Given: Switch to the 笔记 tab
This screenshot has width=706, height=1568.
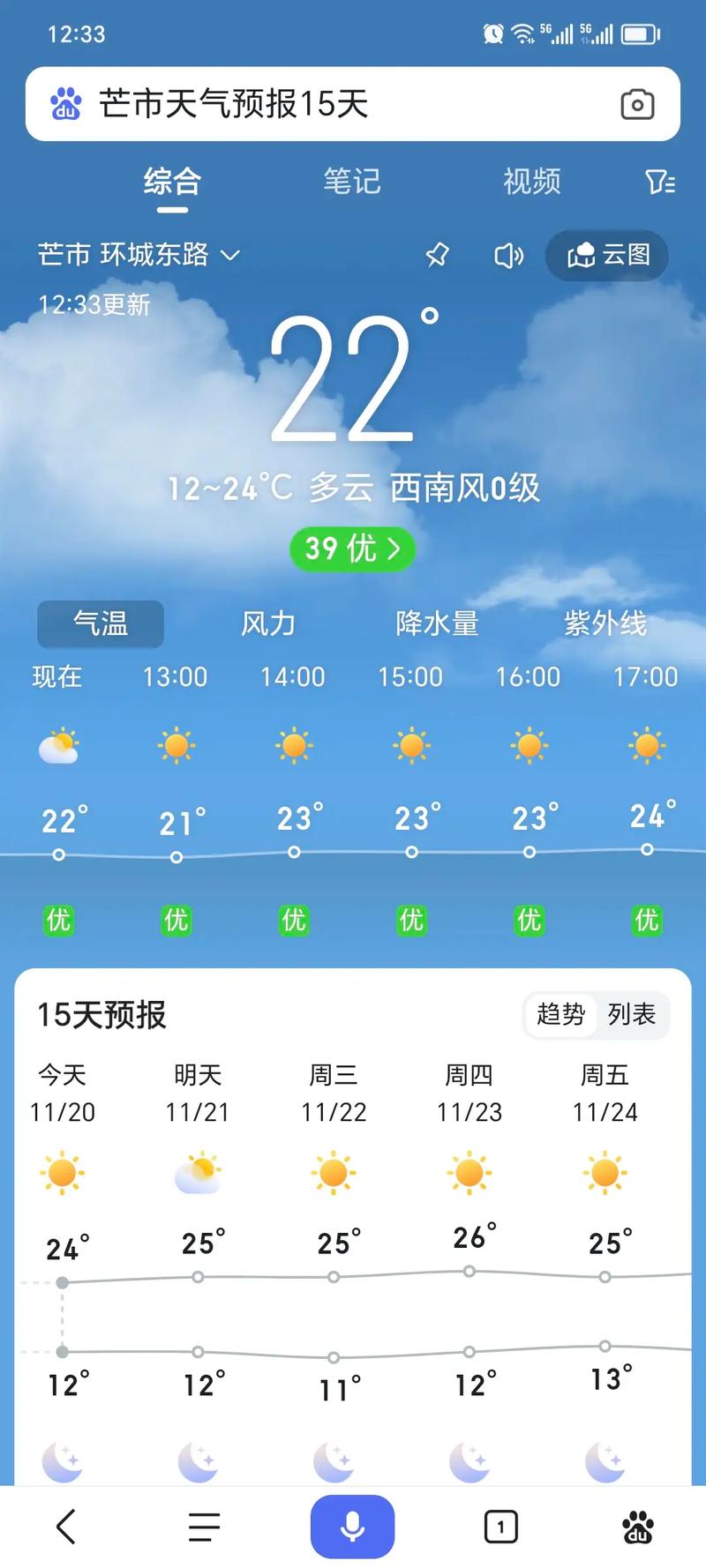Looking at the screenshot, I should (x=352, y=183).
